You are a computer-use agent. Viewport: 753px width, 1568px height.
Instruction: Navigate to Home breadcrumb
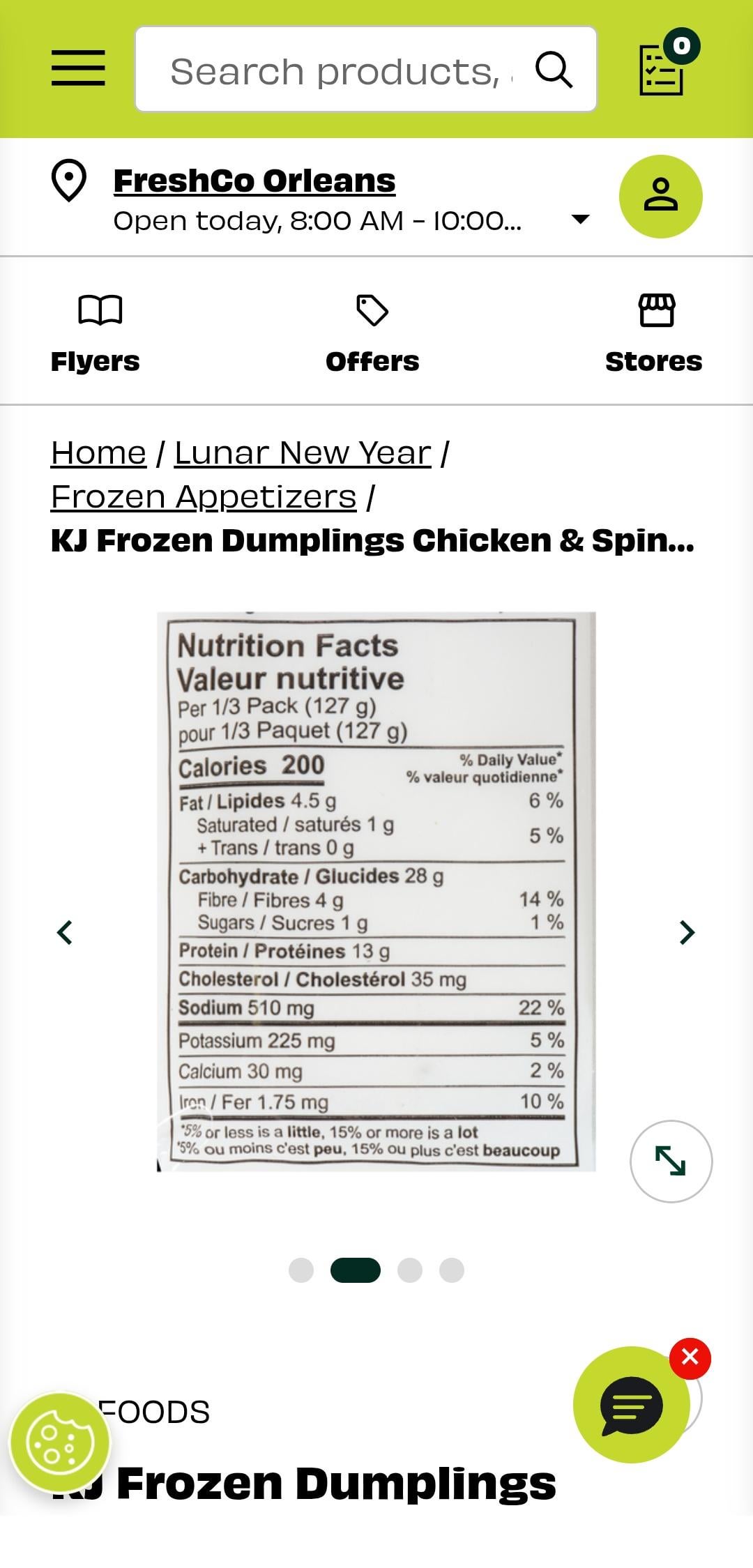[x=98, y=453]
